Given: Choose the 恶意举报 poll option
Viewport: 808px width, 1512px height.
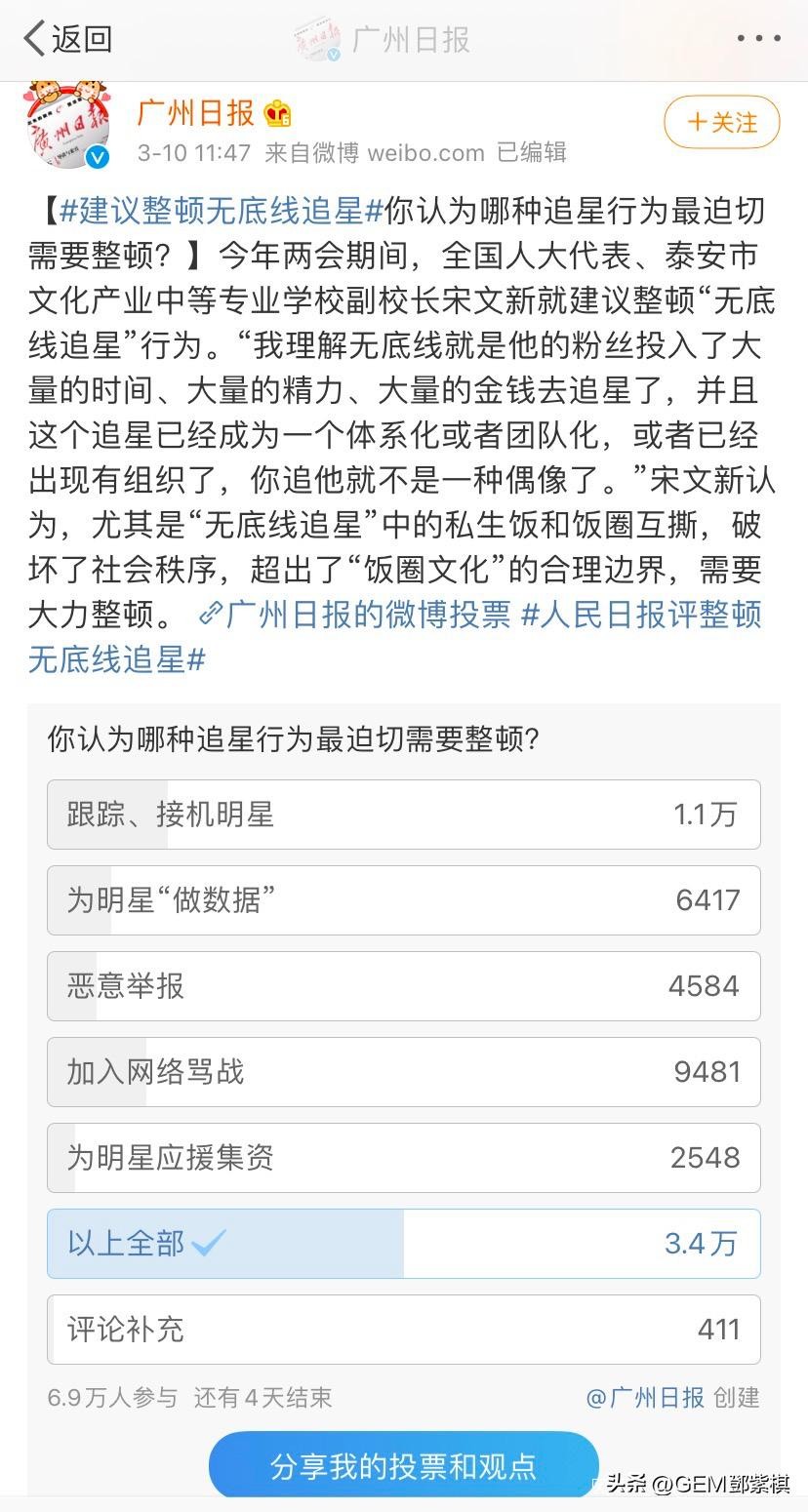Looking at the screenshot, I should [403, 986].
